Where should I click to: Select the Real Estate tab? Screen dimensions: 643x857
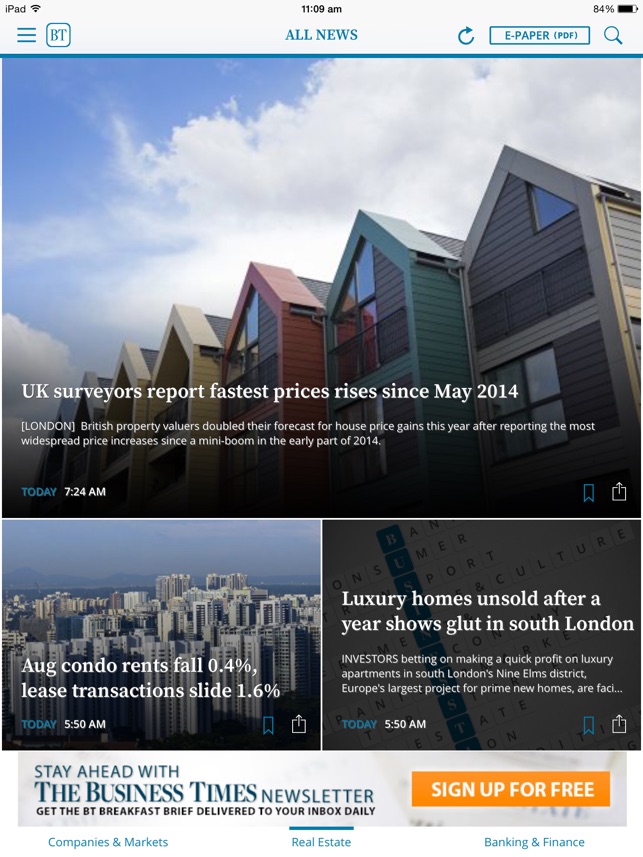(321, 842)
